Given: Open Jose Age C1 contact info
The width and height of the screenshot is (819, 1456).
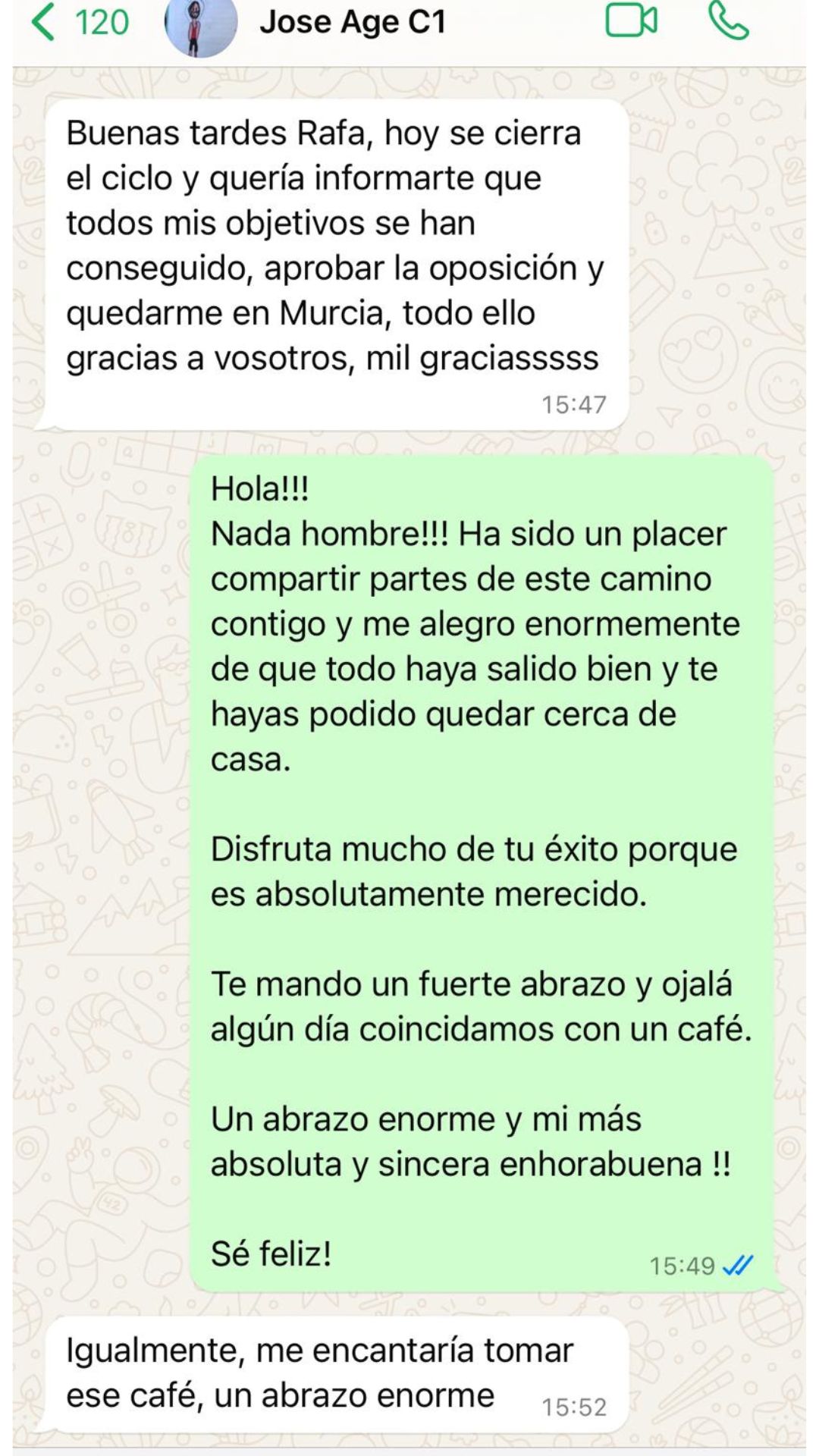Looking at the screenshot, I should tap(353, 23).
